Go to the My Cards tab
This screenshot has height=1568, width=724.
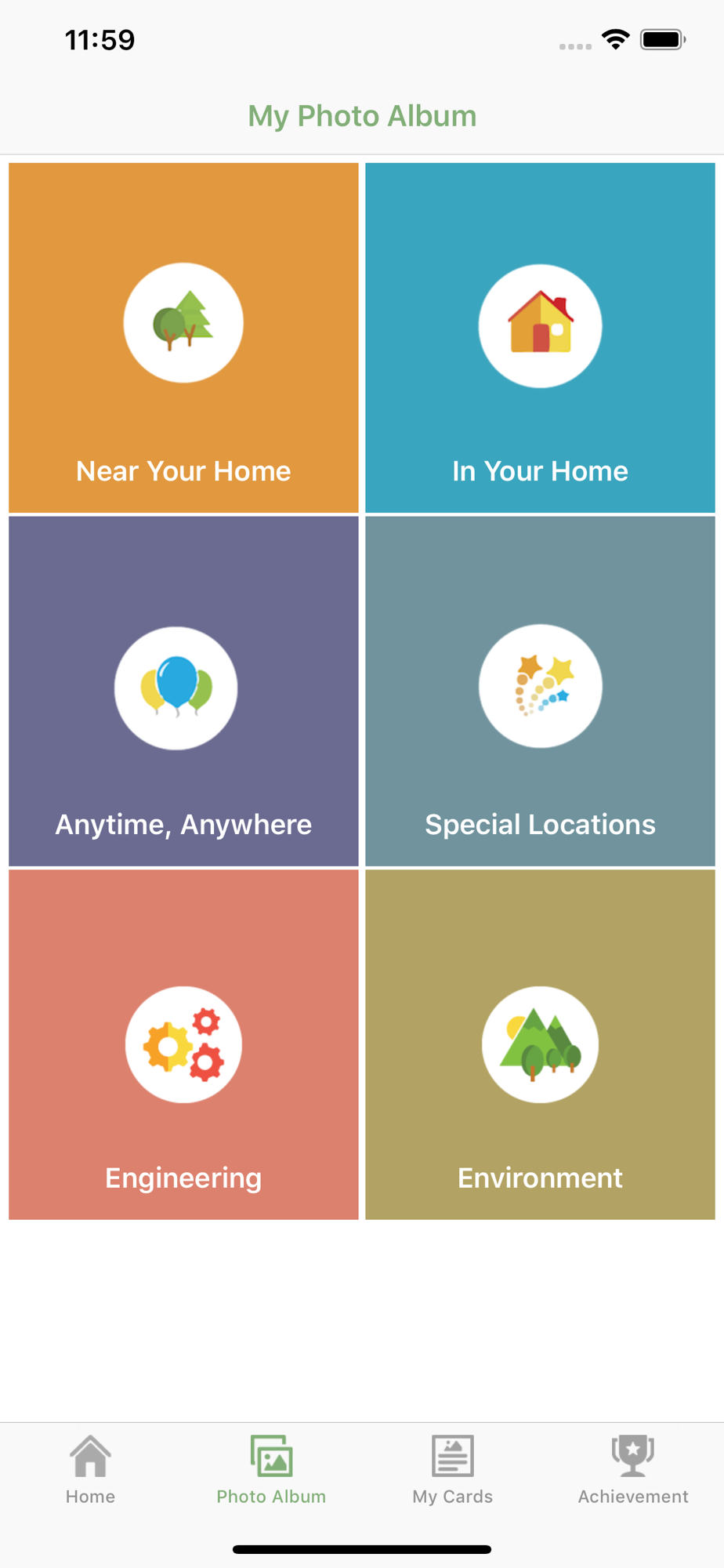pyautogui.click(x=453, y=1470)
